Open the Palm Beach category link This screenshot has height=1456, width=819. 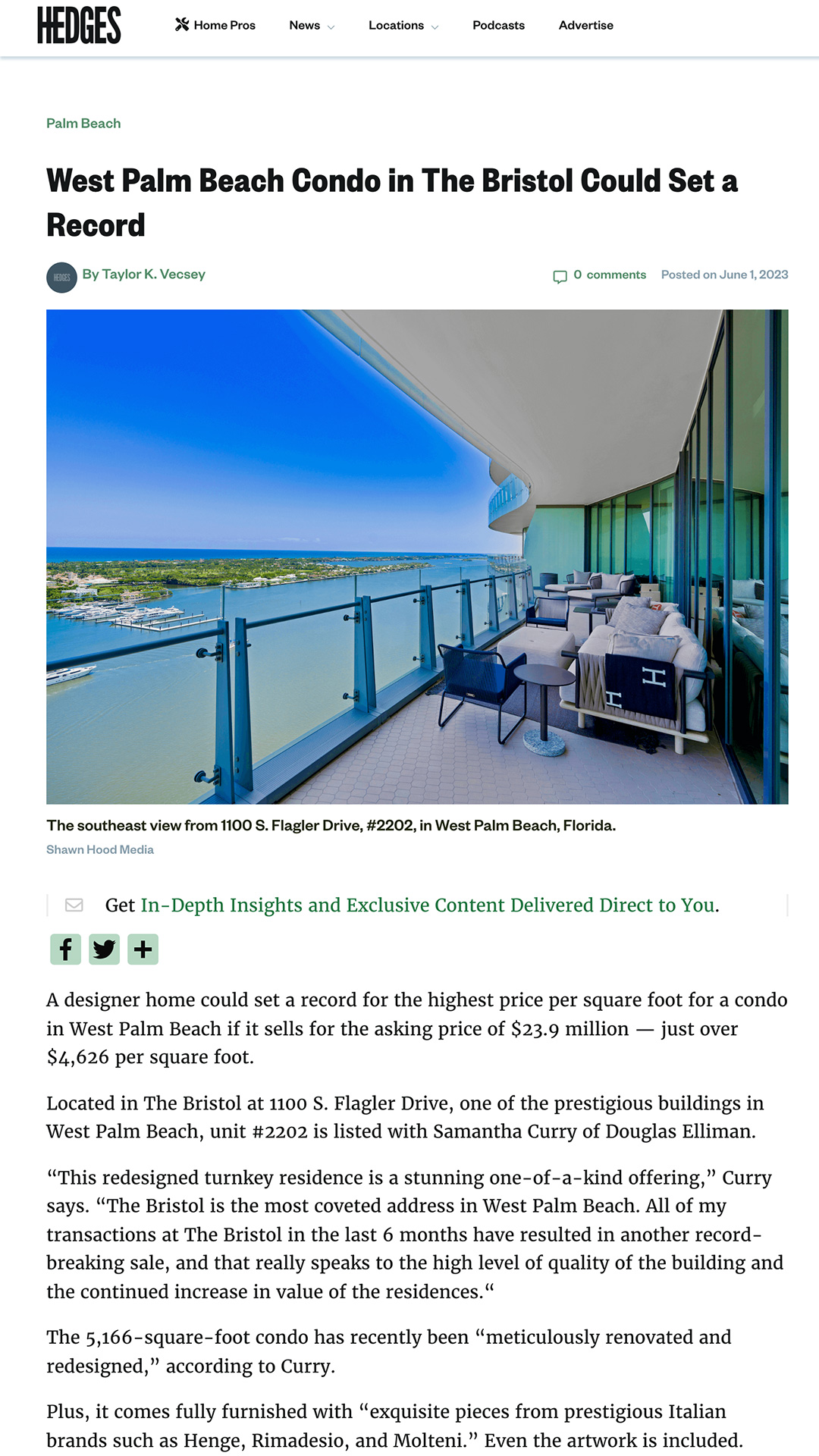coord(83,124)
